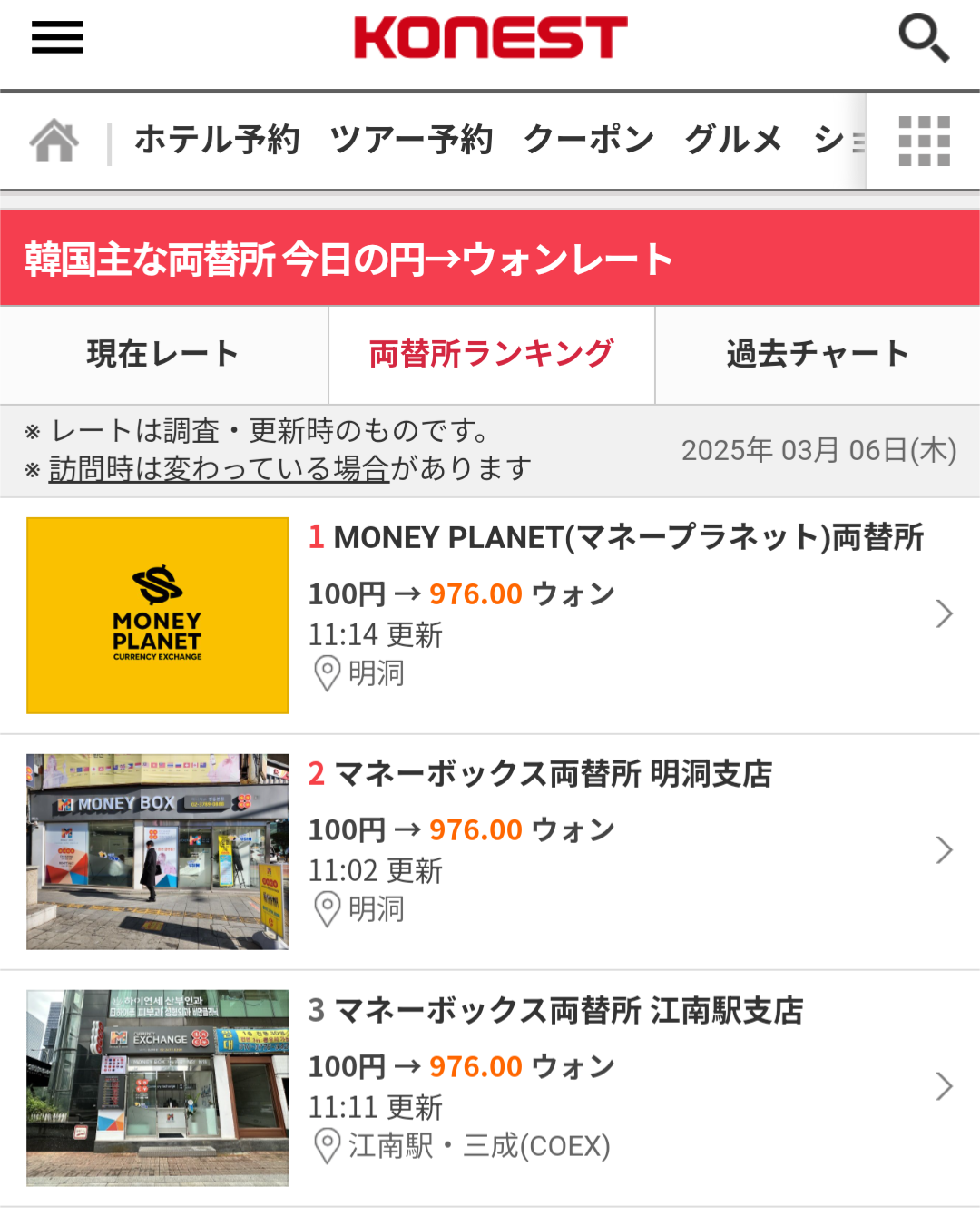Viewport: 980px width, 1216px height.
Task: Open ツアー予約 in the navigation bar
Action: 411,141
